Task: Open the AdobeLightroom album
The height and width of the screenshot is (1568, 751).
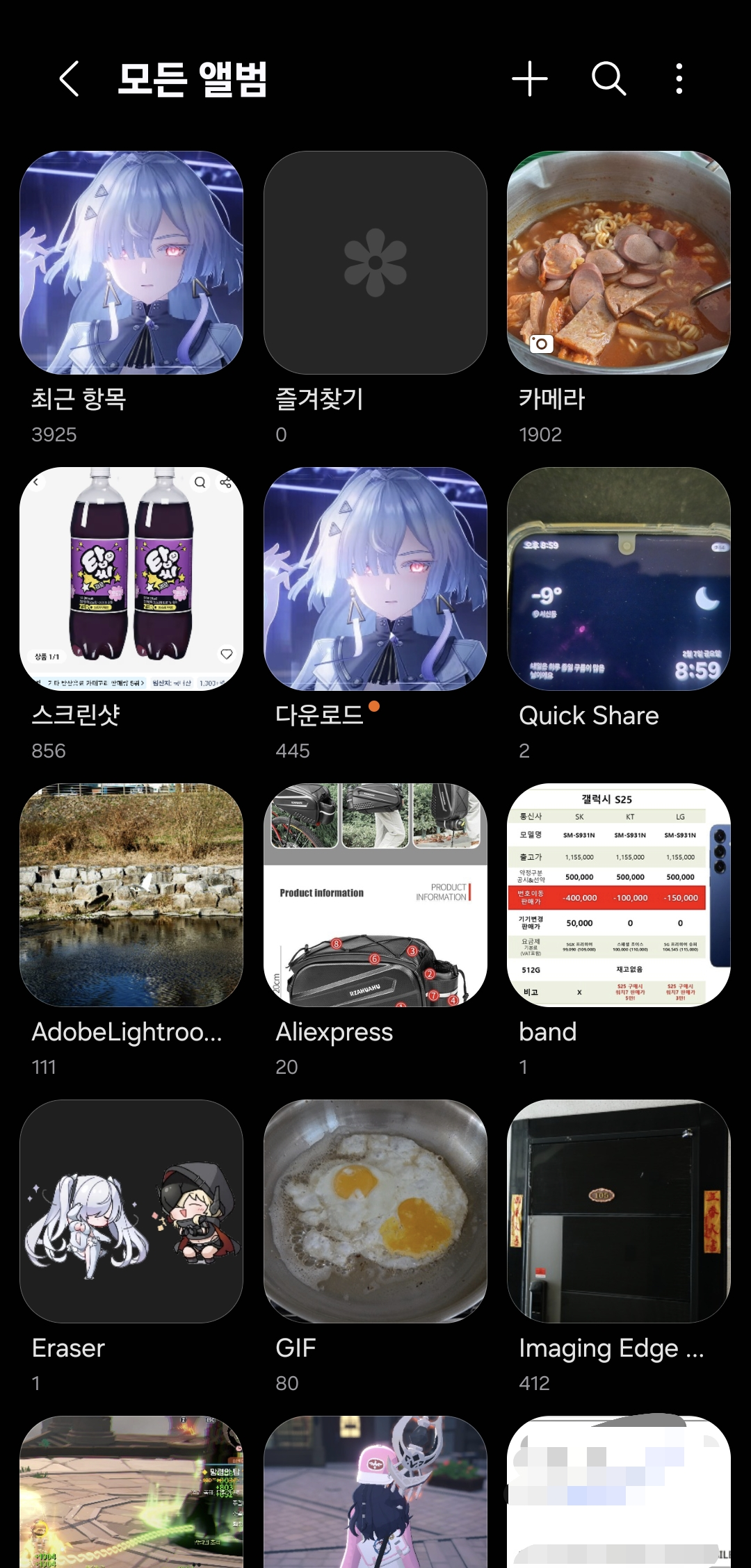Action: click(131, 895)
